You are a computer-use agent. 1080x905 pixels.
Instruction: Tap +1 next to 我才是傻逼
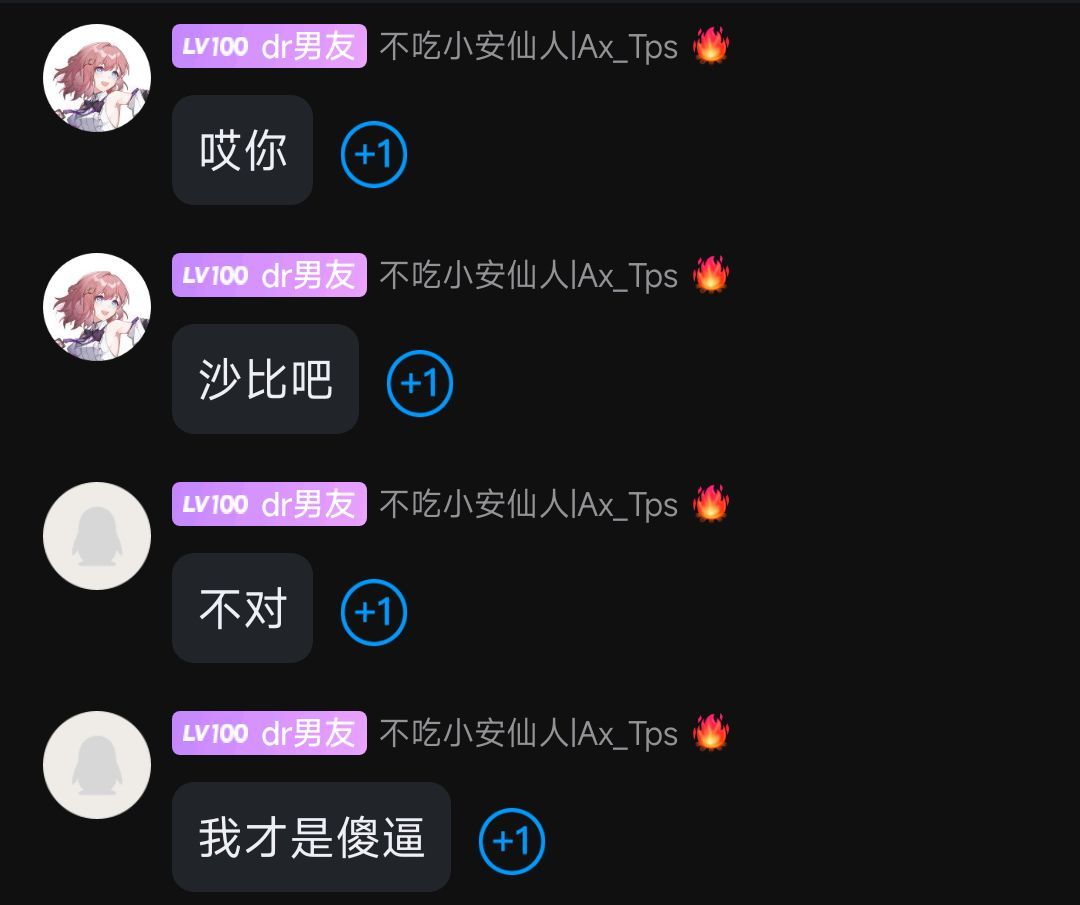(512, 841)
